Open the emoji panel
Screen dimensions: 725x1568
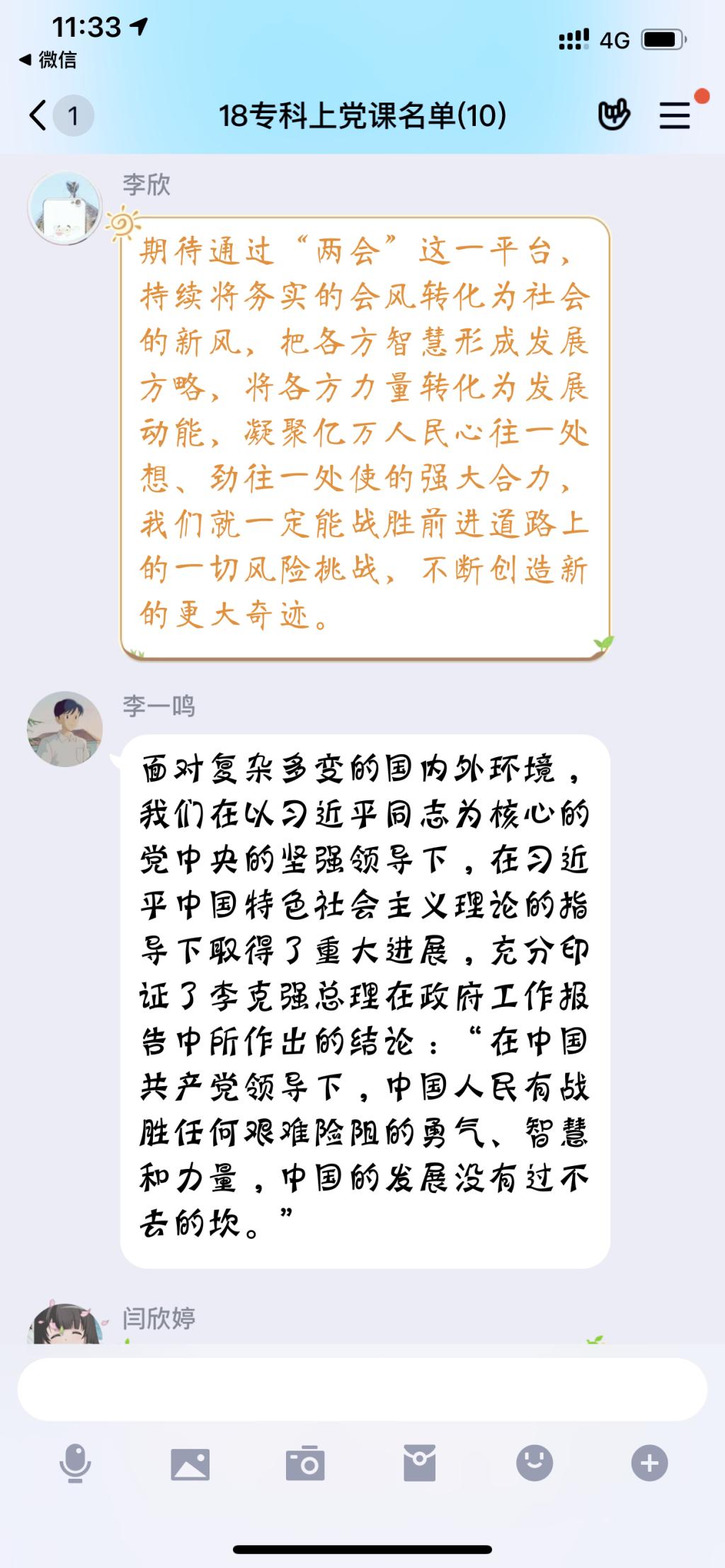point(535,1463)
